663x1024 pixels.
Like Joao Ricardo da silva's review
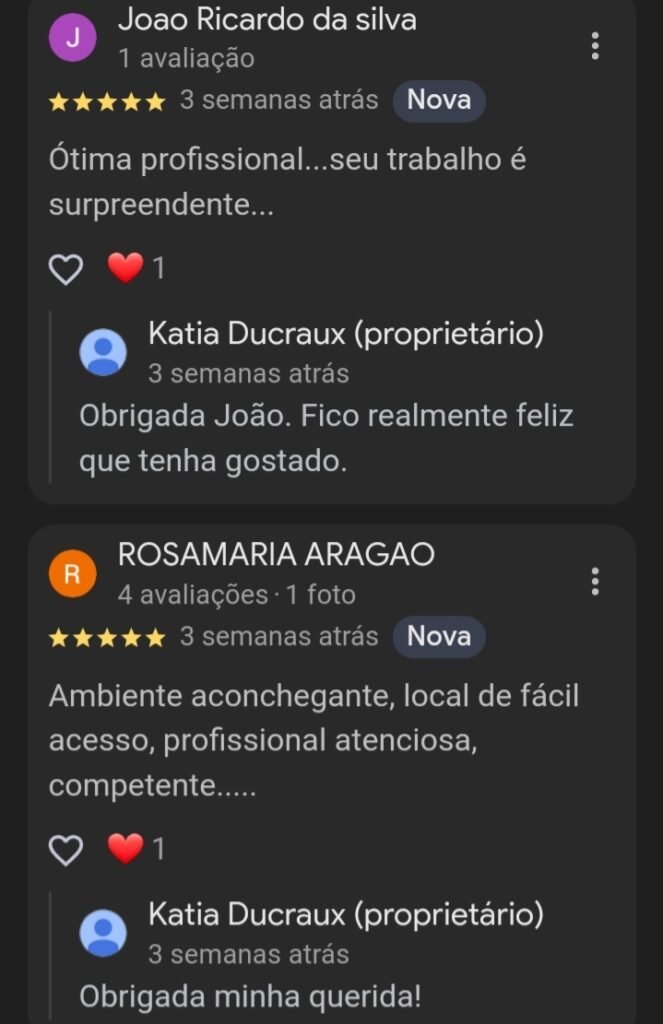(66, 269)
